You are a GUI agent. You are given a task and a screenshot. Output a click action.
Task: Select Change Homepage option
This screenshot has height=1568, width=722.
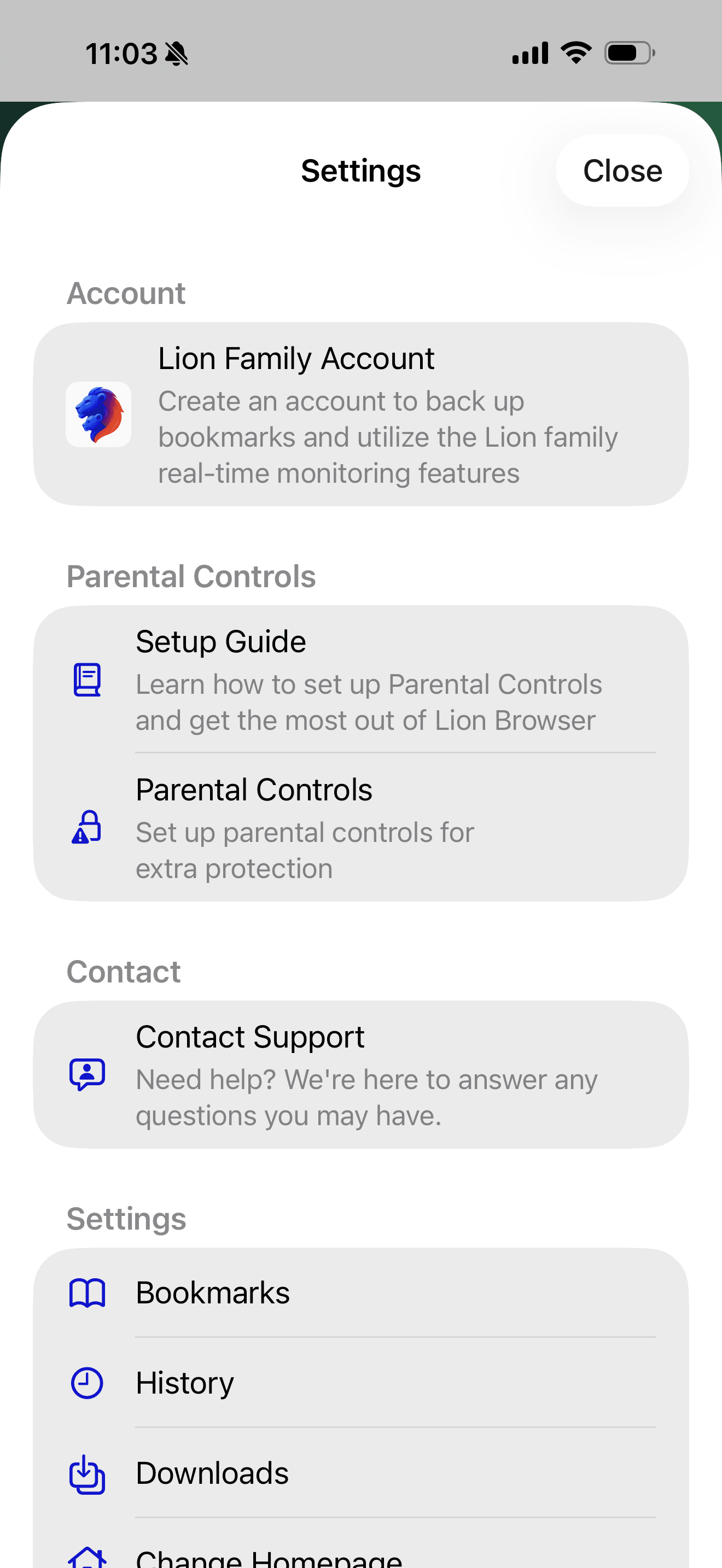click(x=361, y=1556)
